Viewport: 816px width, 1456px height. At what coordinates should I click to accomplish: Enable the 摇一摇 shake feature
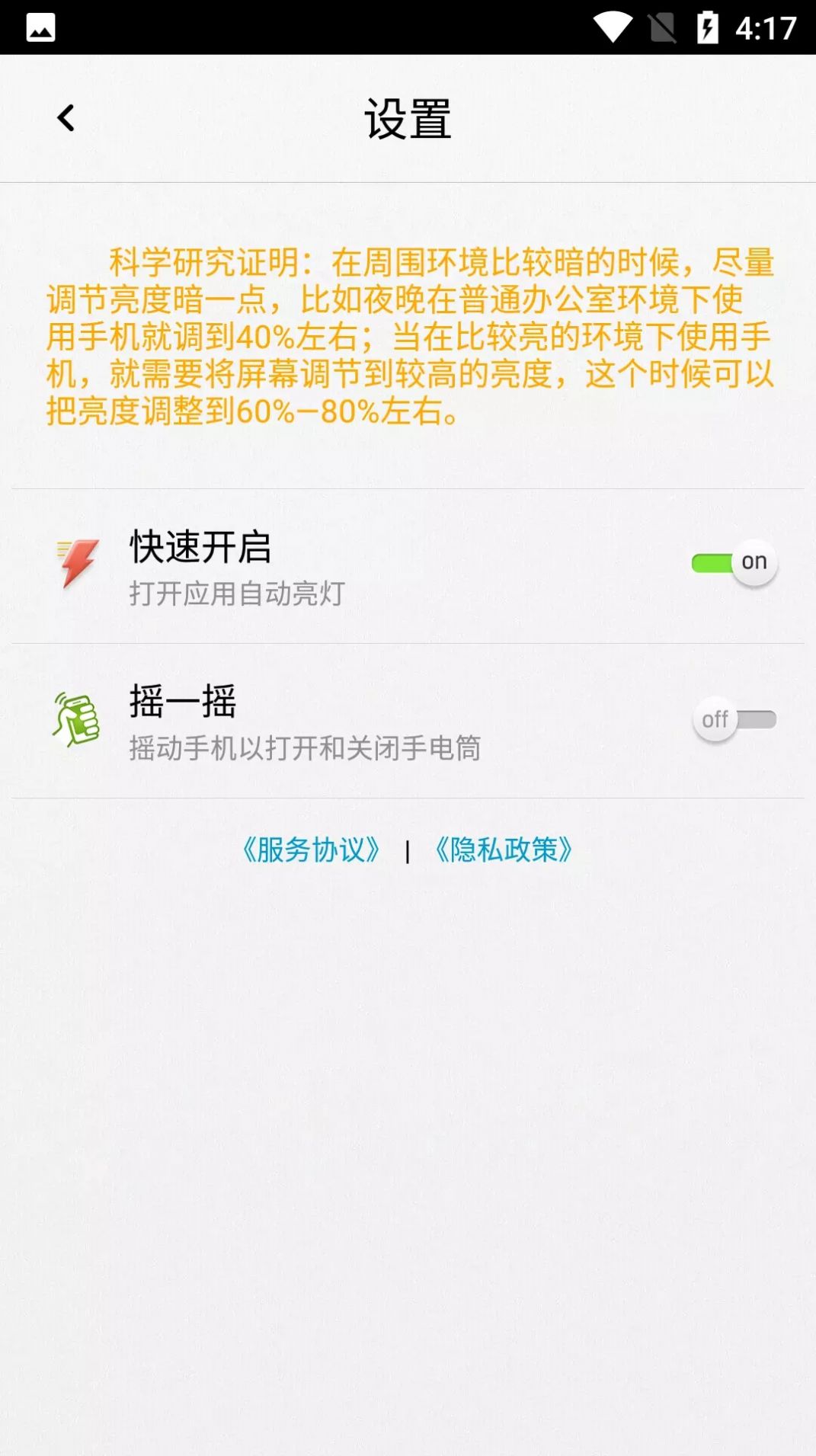coord(735,719)
